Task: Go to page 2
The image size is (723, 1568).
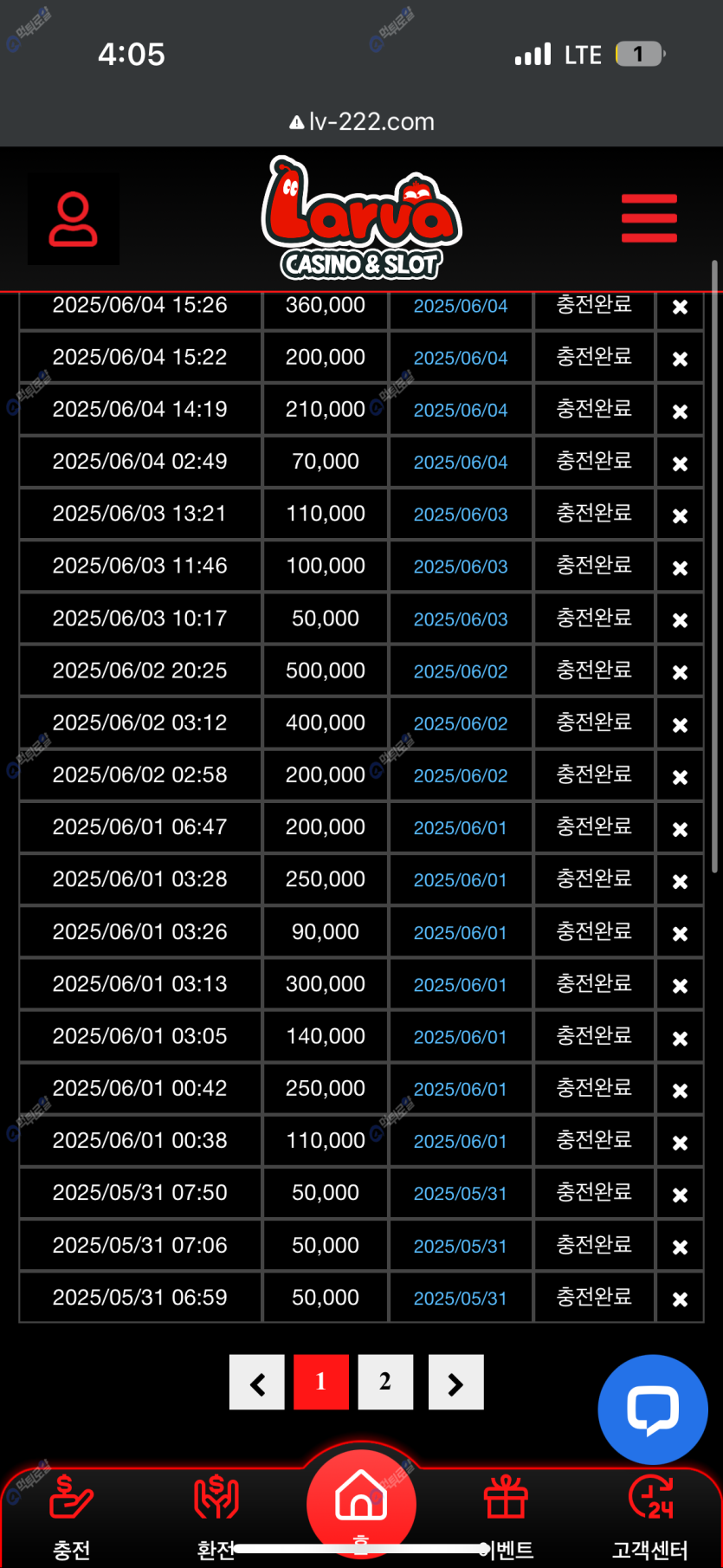Action: 385,1383
